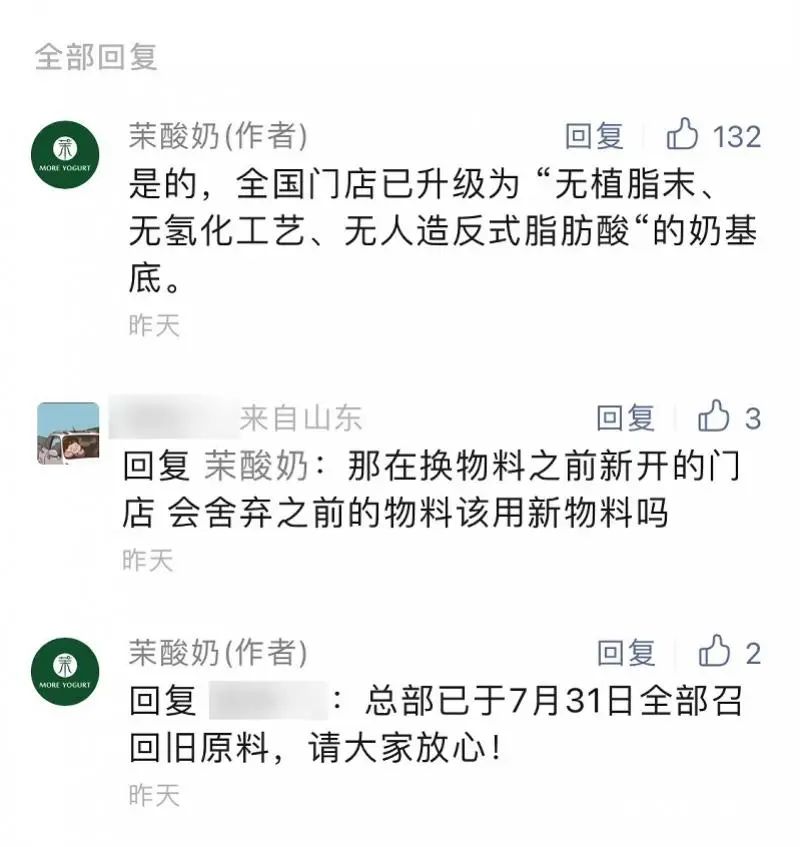Image resolution: width=800 pixels, height=847 pixels.
Task: Open 茉酸奶 avatar on the last comment
Action: (x=66, y=670)
